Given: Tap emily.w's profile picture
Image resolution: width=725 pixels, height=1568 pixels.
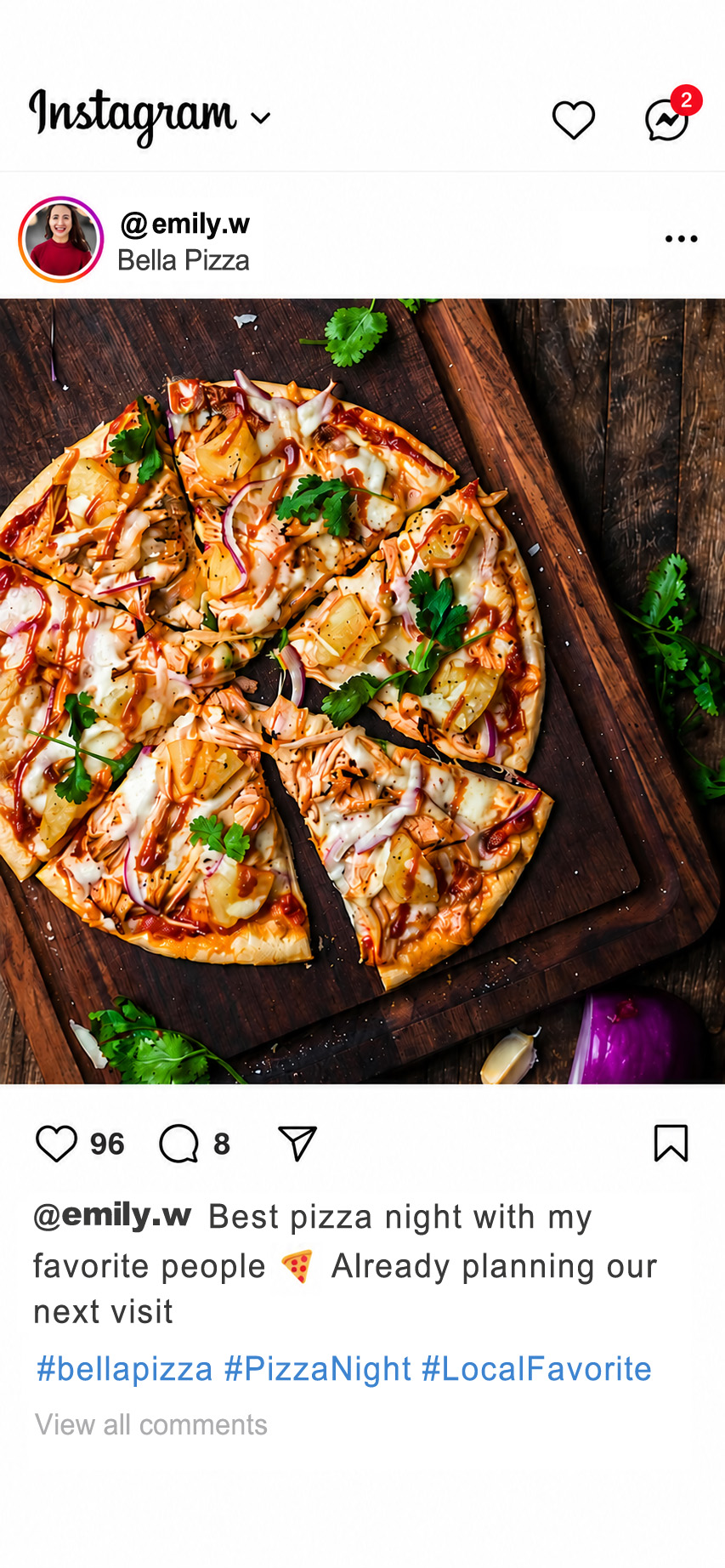Looking at the screenshot, I should [x=61, y=240].
